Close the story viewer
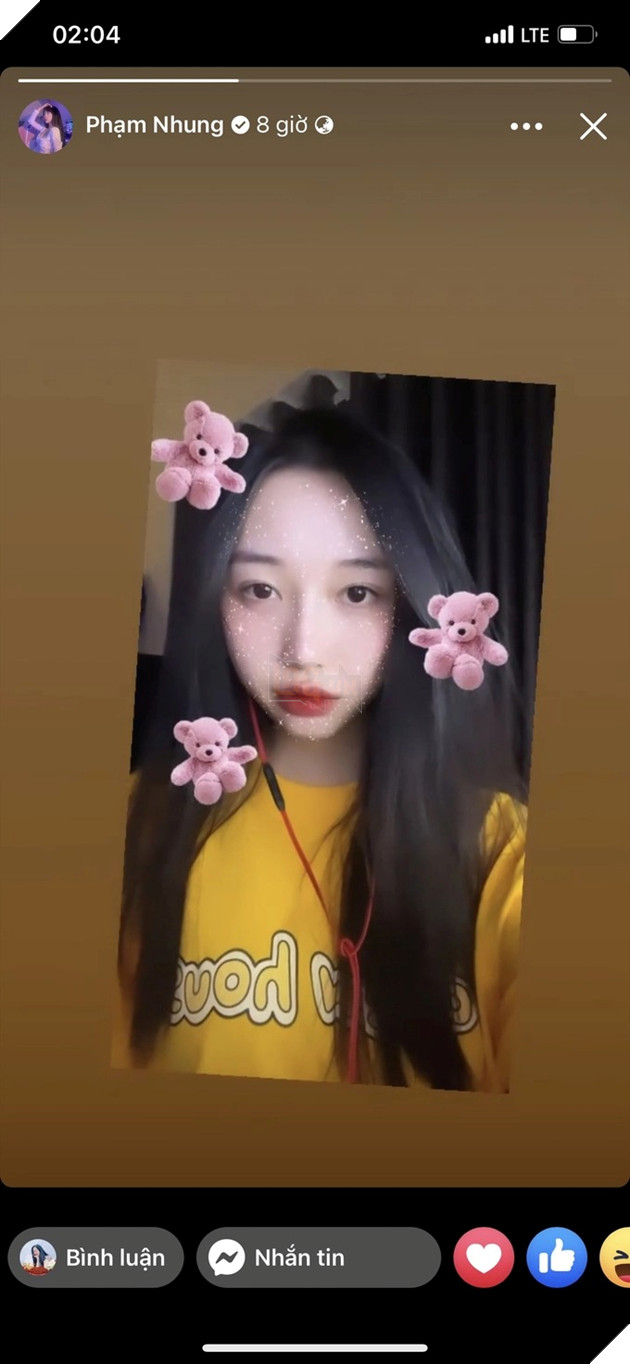This screenshot has height=1364, width=630. [x=593, y=126]
